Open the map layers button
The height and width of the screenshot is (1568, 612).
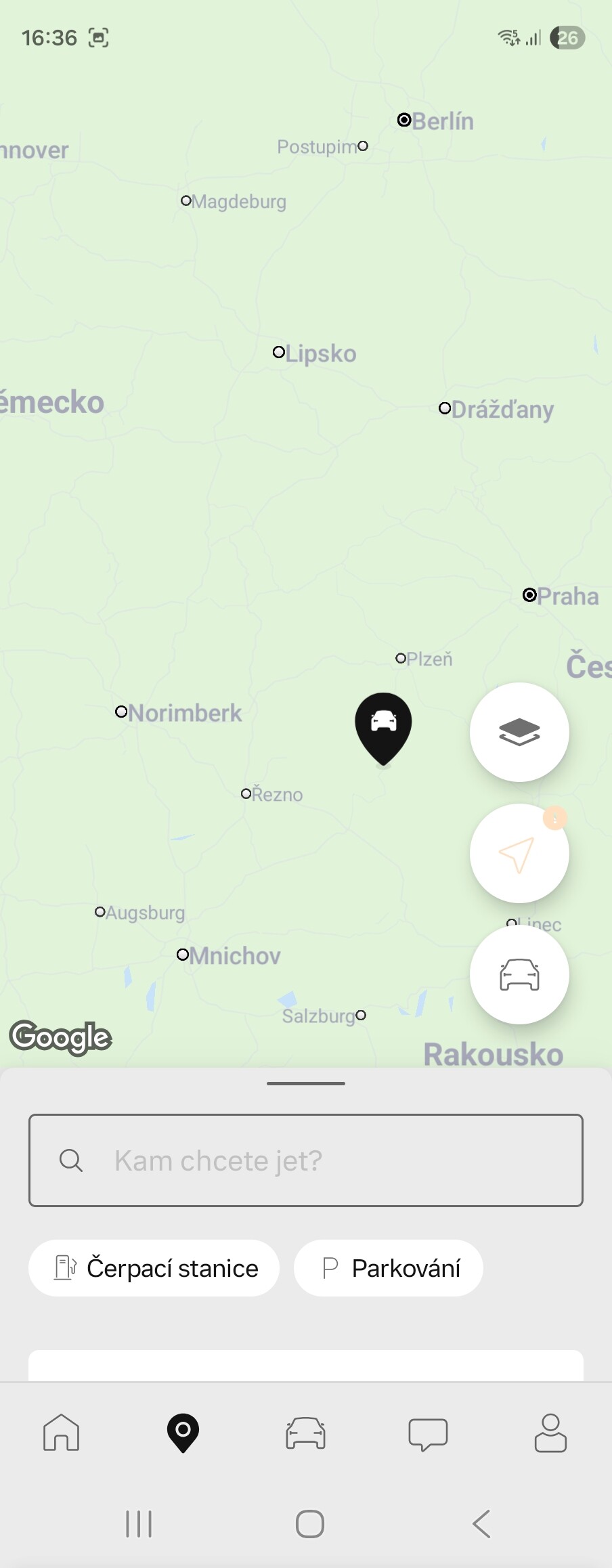pos(519,732)
